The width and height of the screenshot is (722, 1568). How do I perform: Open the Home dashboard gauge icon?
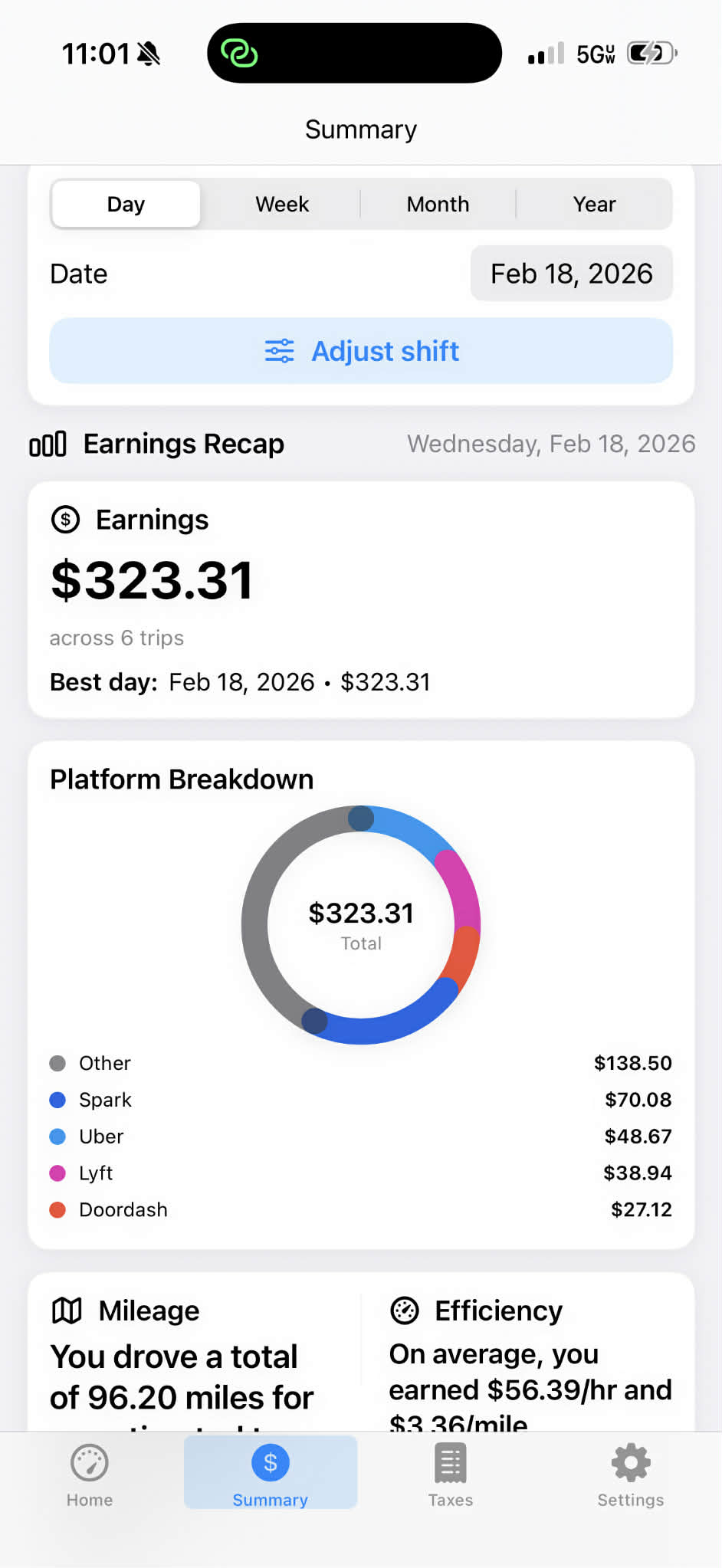[x=90, y=1462]
